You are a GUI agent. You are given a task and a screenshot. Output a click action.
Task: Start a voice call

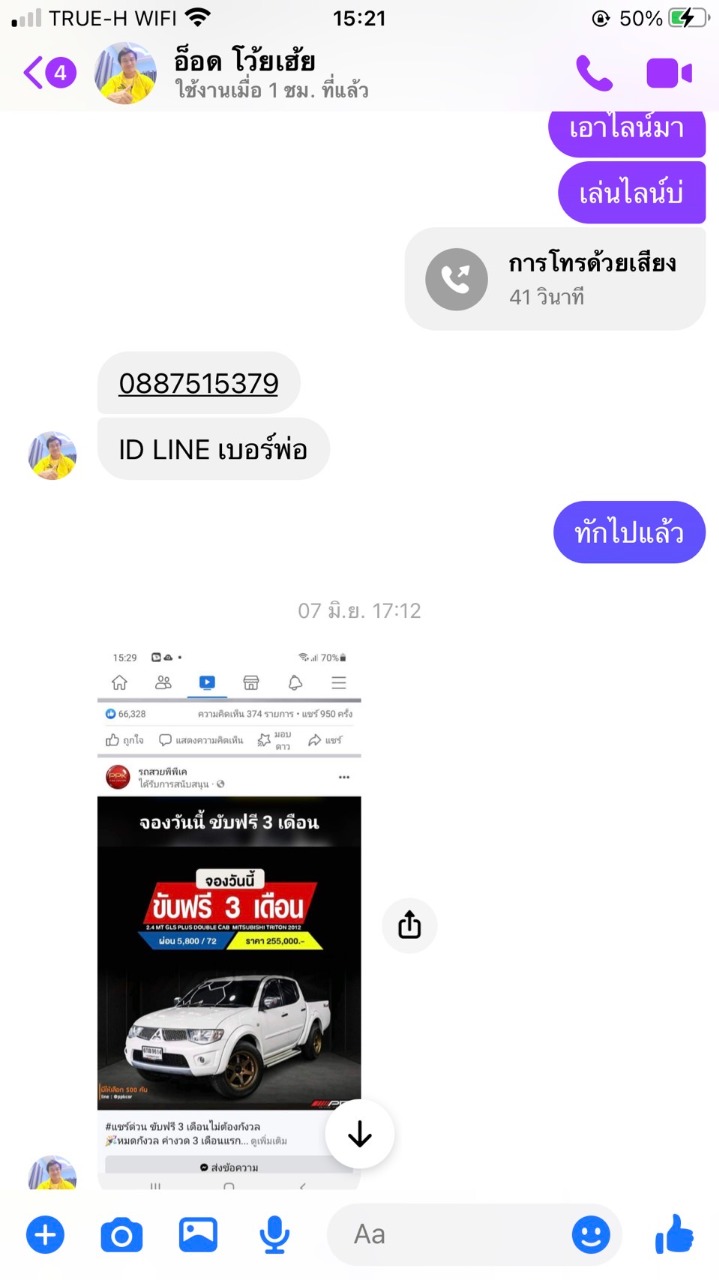[594, 73]
